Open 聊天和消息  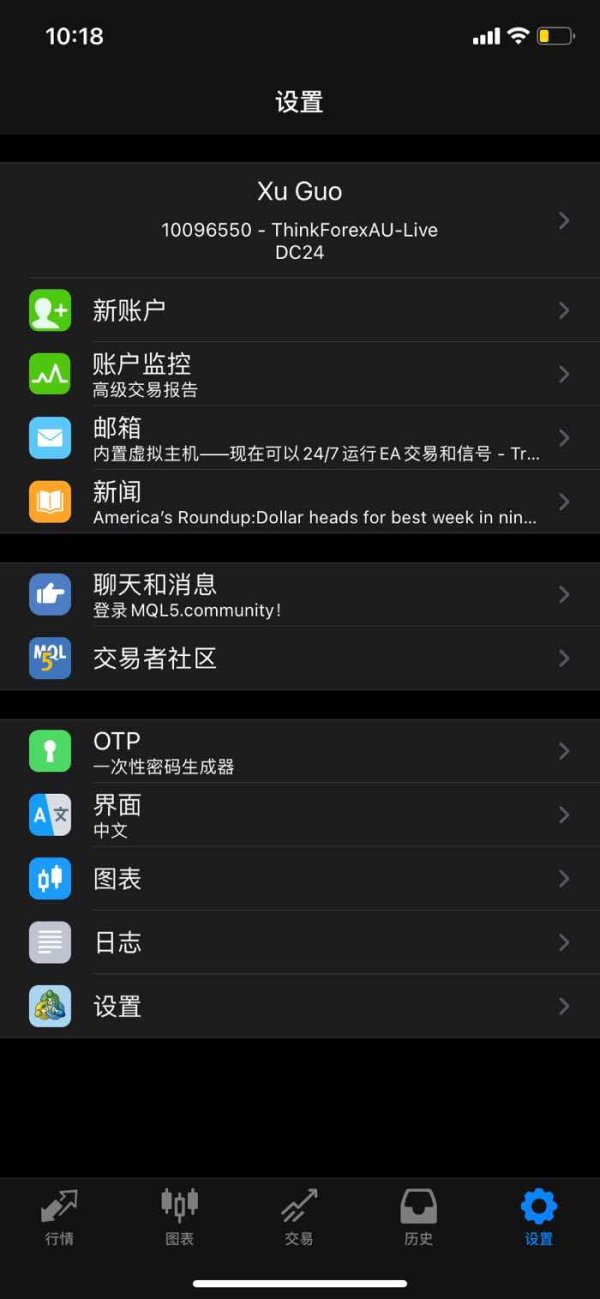point(300,594)
